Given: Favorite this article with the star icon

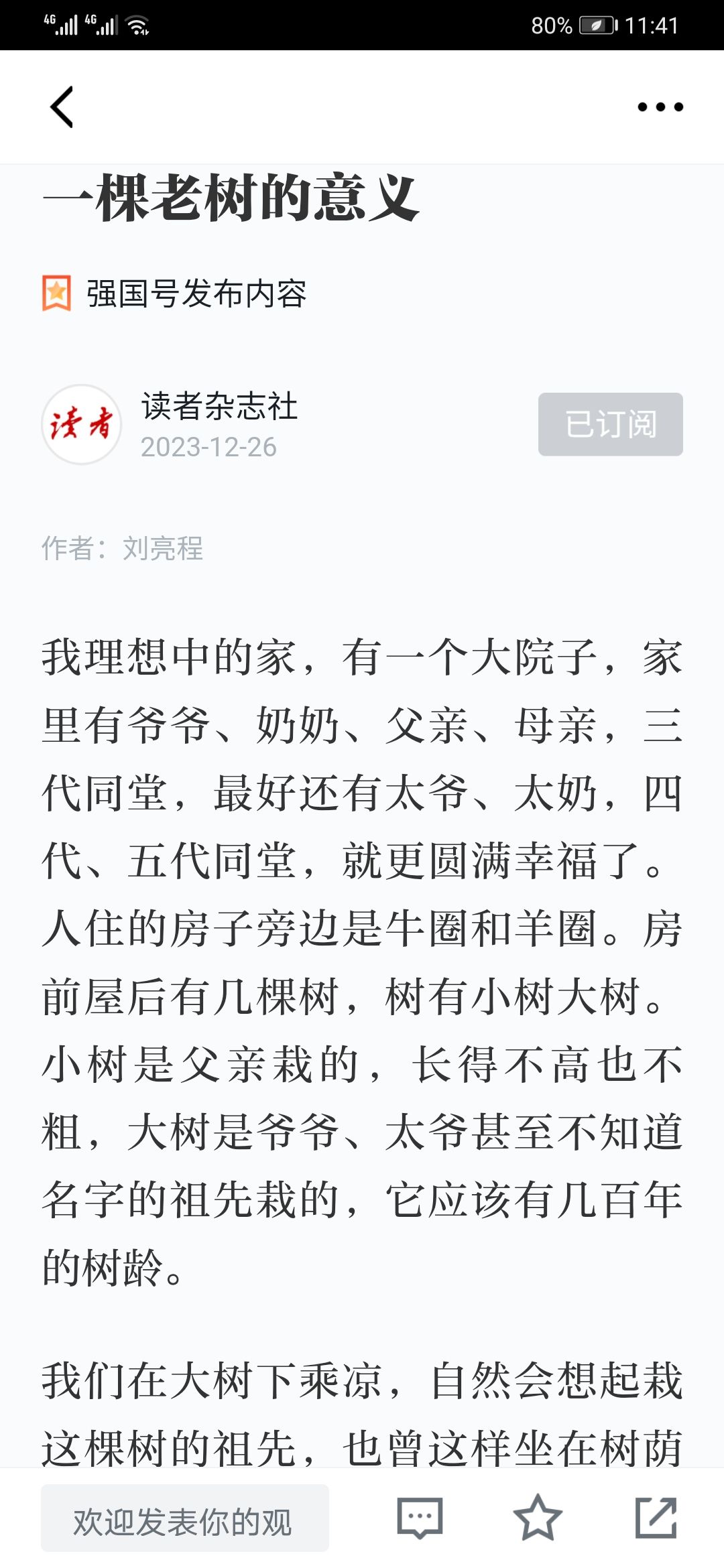Looking at the screenshot, I should click(538, 1518).
